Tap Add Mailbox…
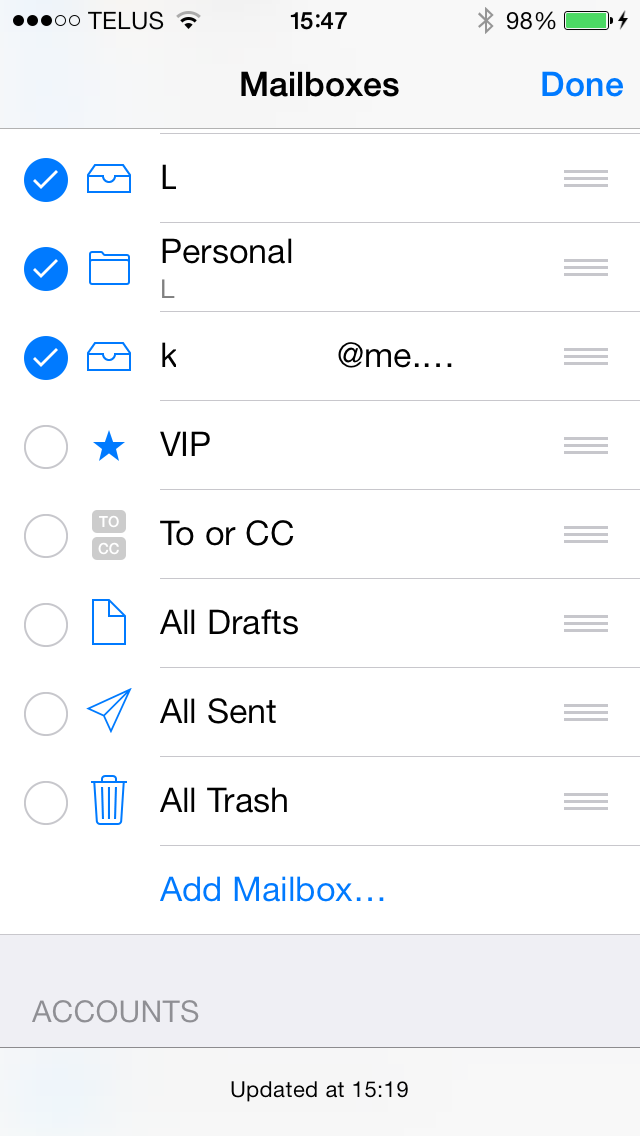The image size is (640, 1136). coord(273,889)
